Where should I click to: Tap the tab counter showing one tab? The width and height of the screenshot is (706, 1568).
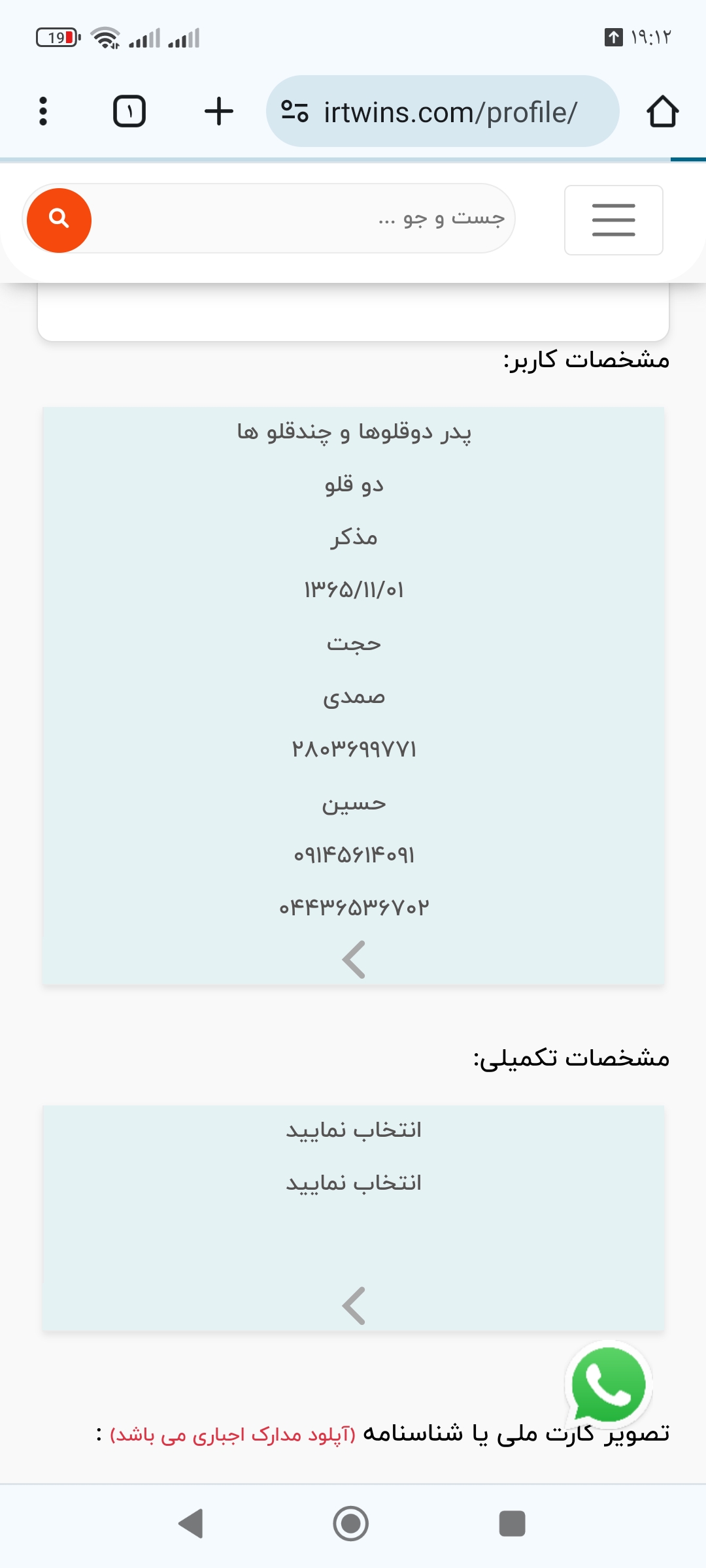129,111
